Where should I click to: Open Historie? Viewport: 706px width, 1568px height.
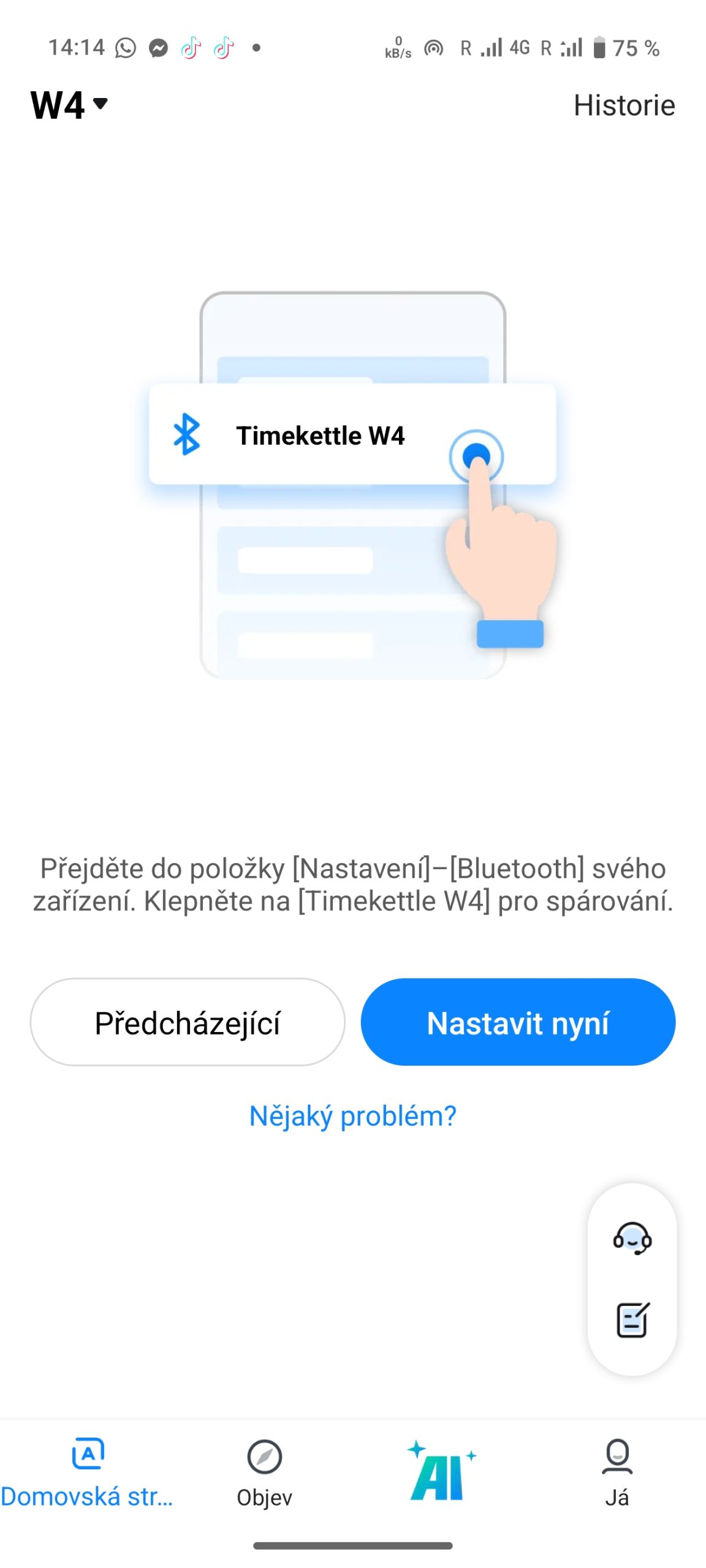624,105
